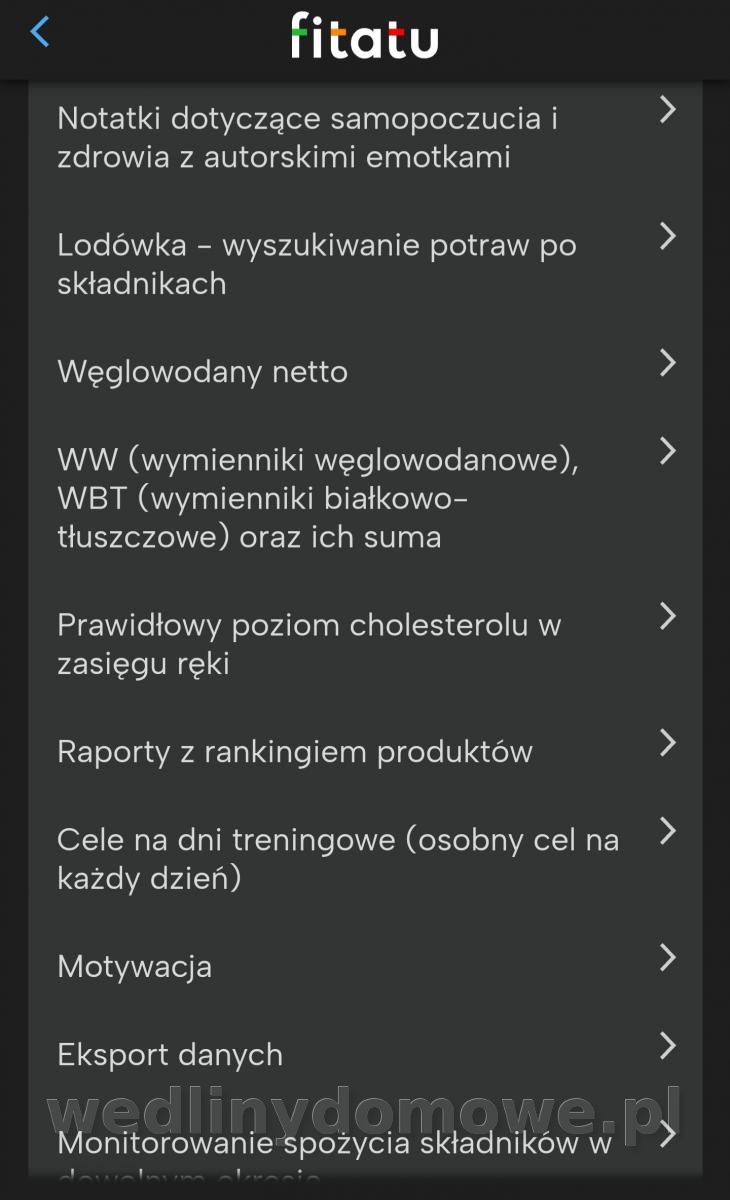Open the Eksport danych row

[x=365, y=1054]
